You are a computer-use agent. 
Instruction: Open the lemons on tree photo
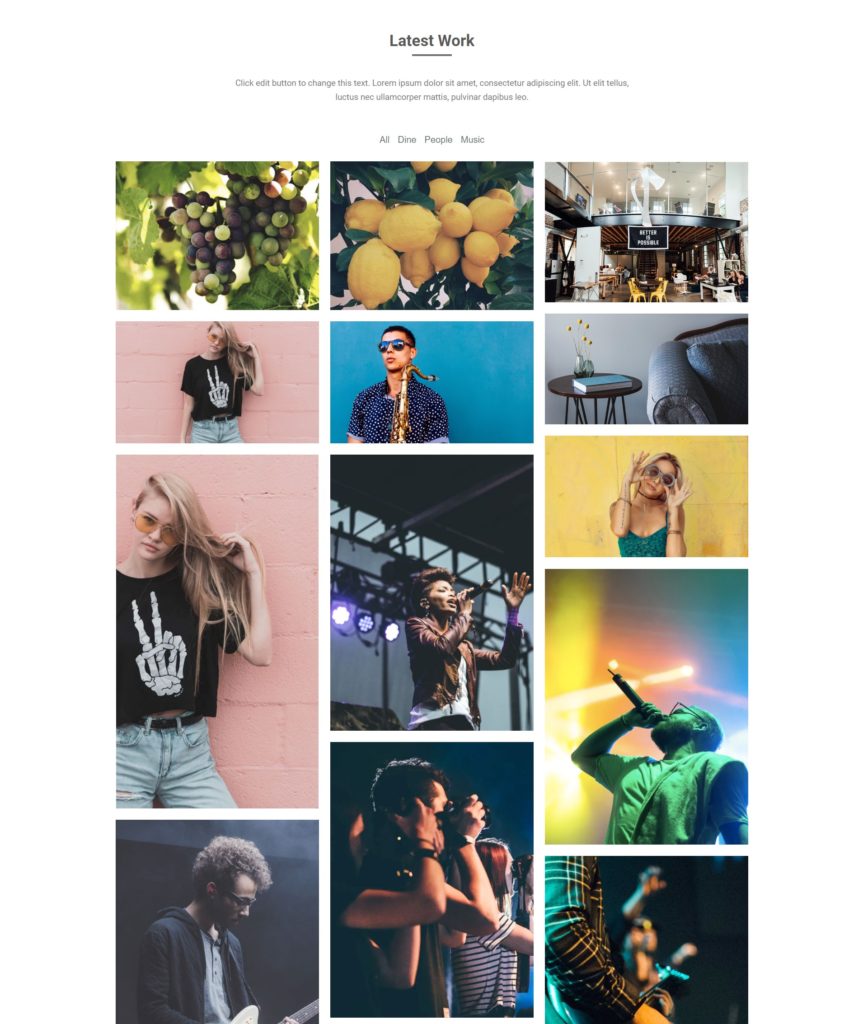click(430, 232)
